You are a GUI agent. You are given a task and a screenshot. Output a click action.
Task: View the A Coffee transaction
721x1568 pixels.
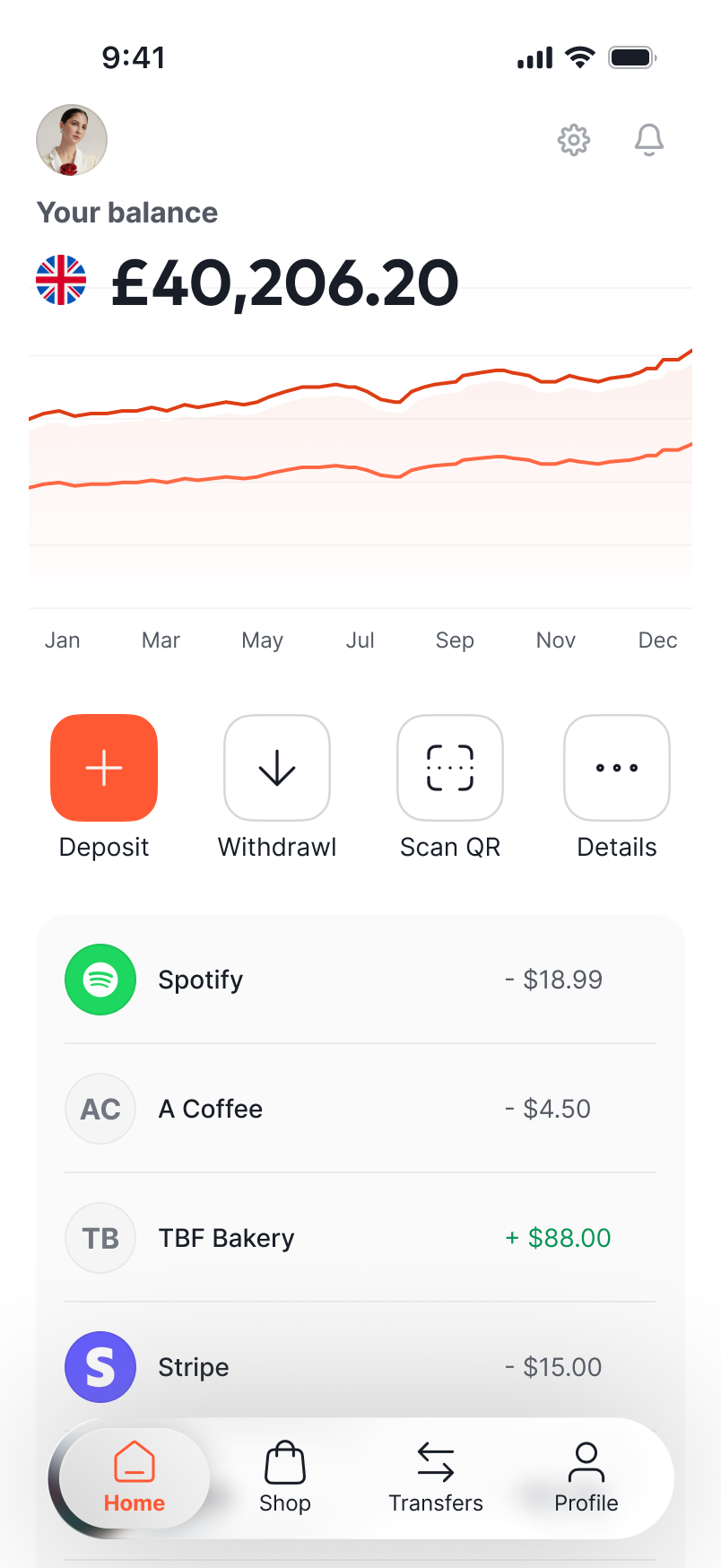(x=359, y=1109)
